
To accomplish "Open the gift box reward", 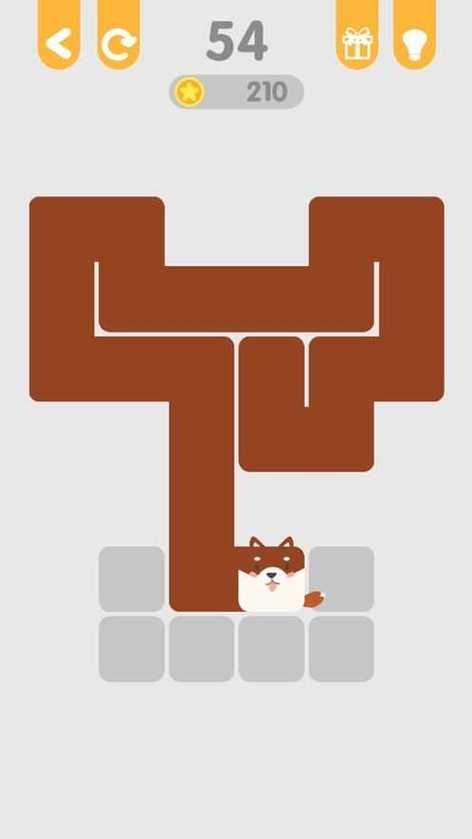I will click(357, 34).
